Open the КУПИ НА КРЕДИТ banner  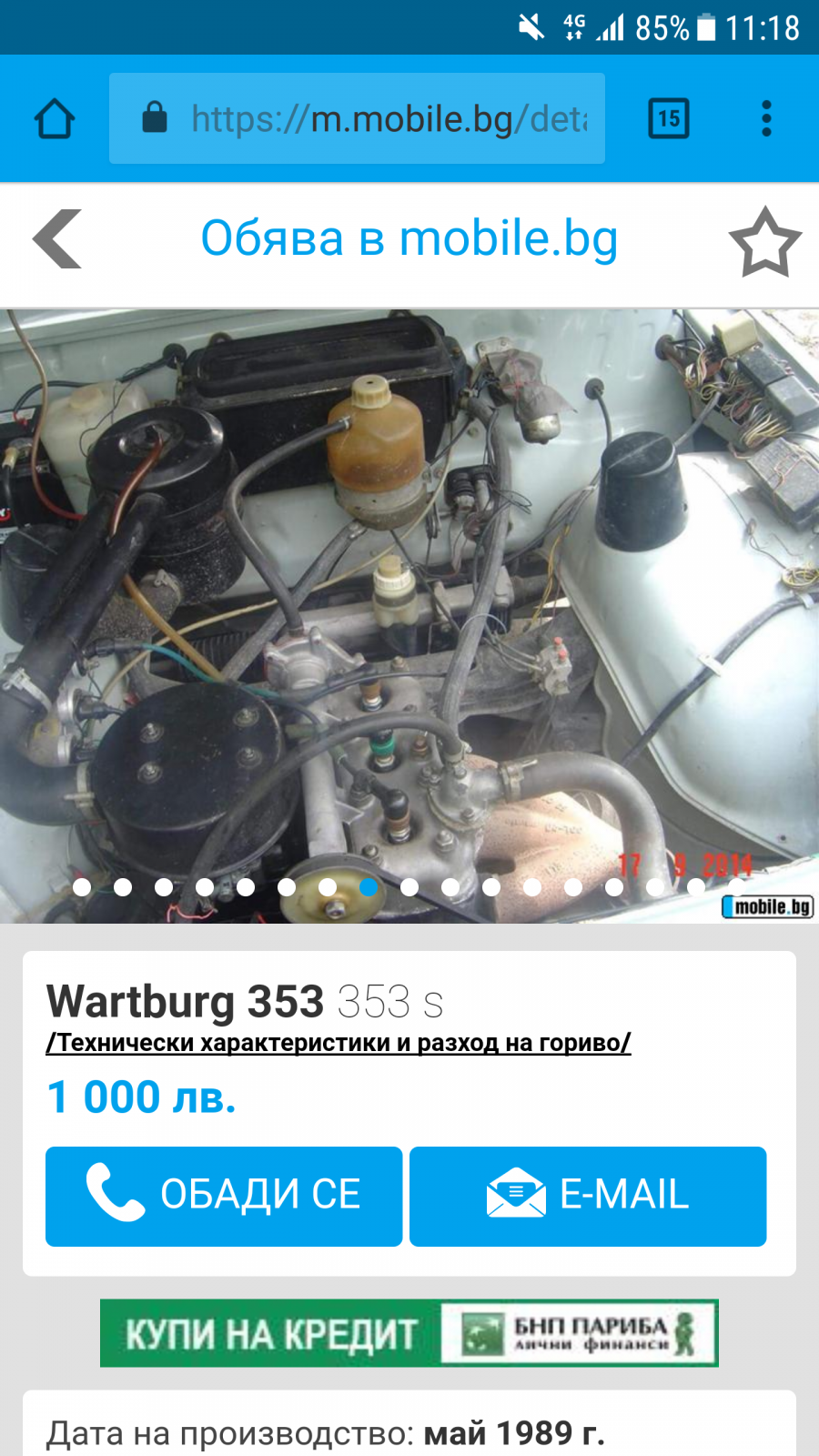click(x=409, y=1333)
